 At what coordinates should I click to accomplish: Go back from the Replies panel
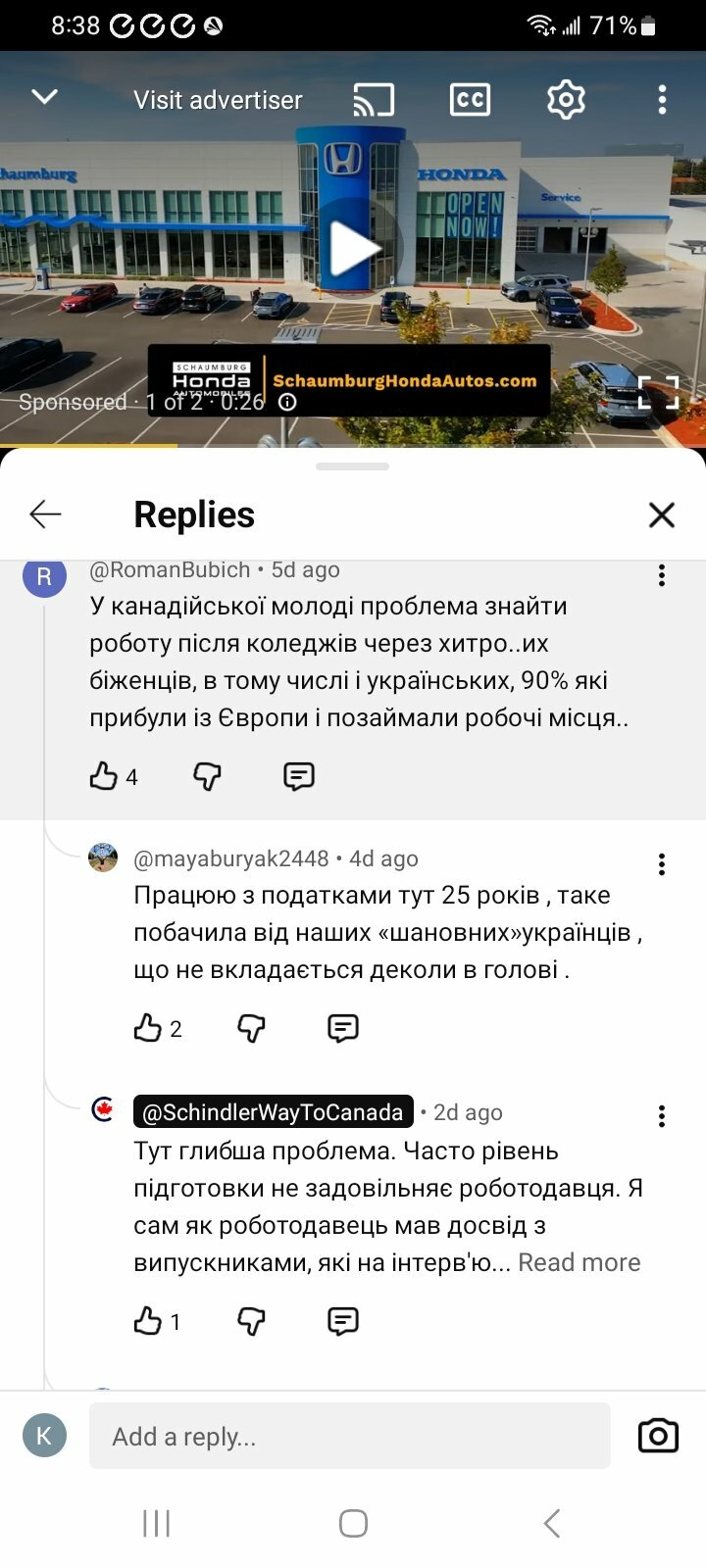pos(45,514)
